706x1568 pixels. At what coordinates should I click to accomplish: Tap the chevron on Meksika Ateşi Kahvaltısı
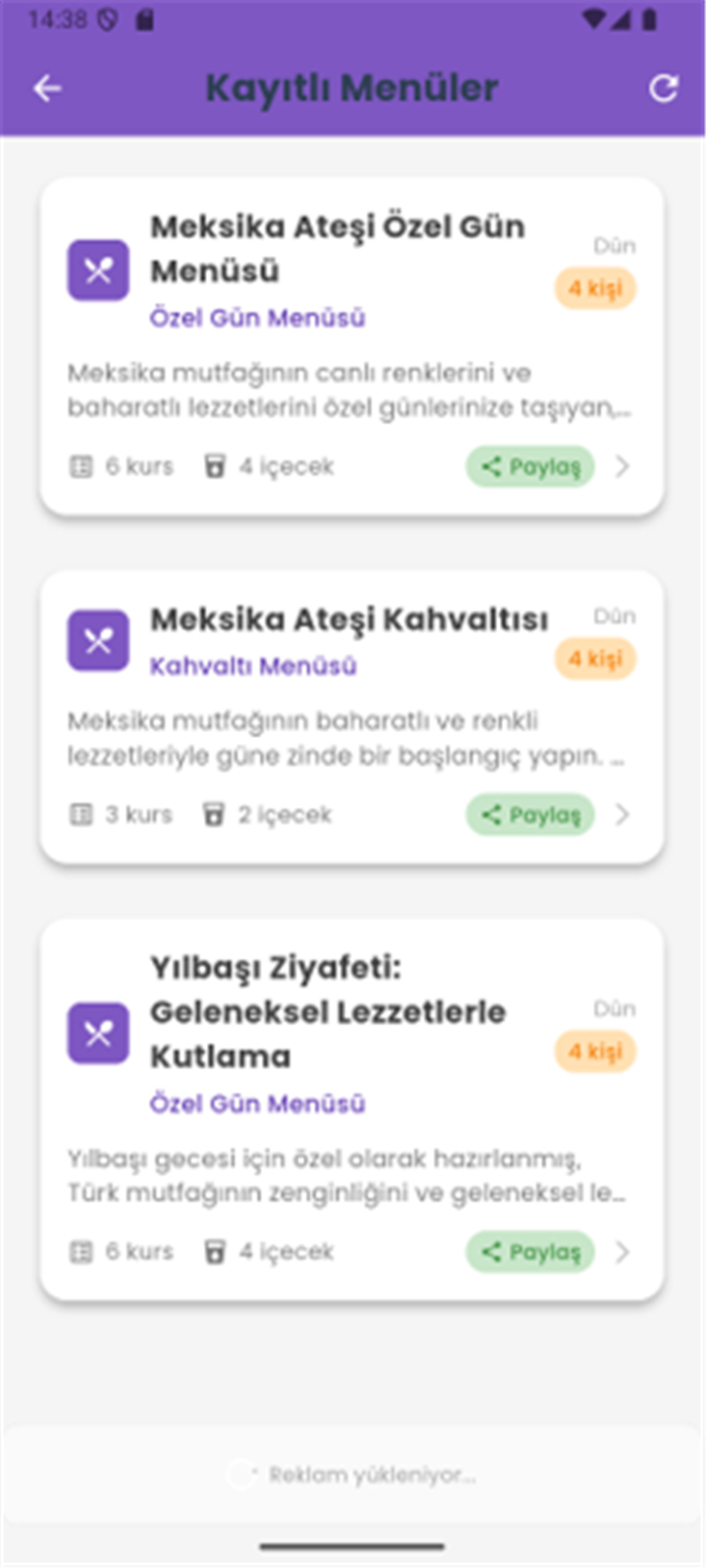(x=622, y=814)
